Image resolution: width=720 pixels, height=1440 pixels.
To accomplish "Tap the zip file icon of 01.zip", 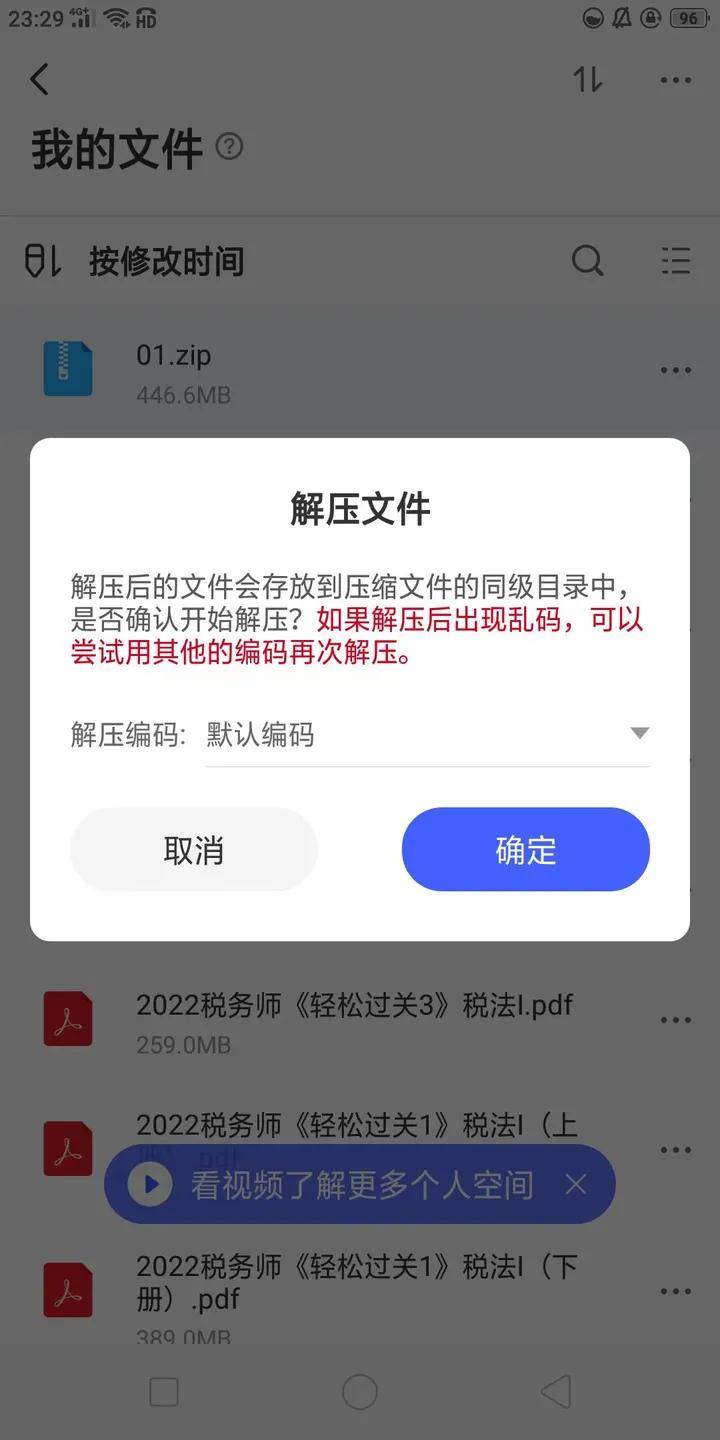I will (67, 368).
